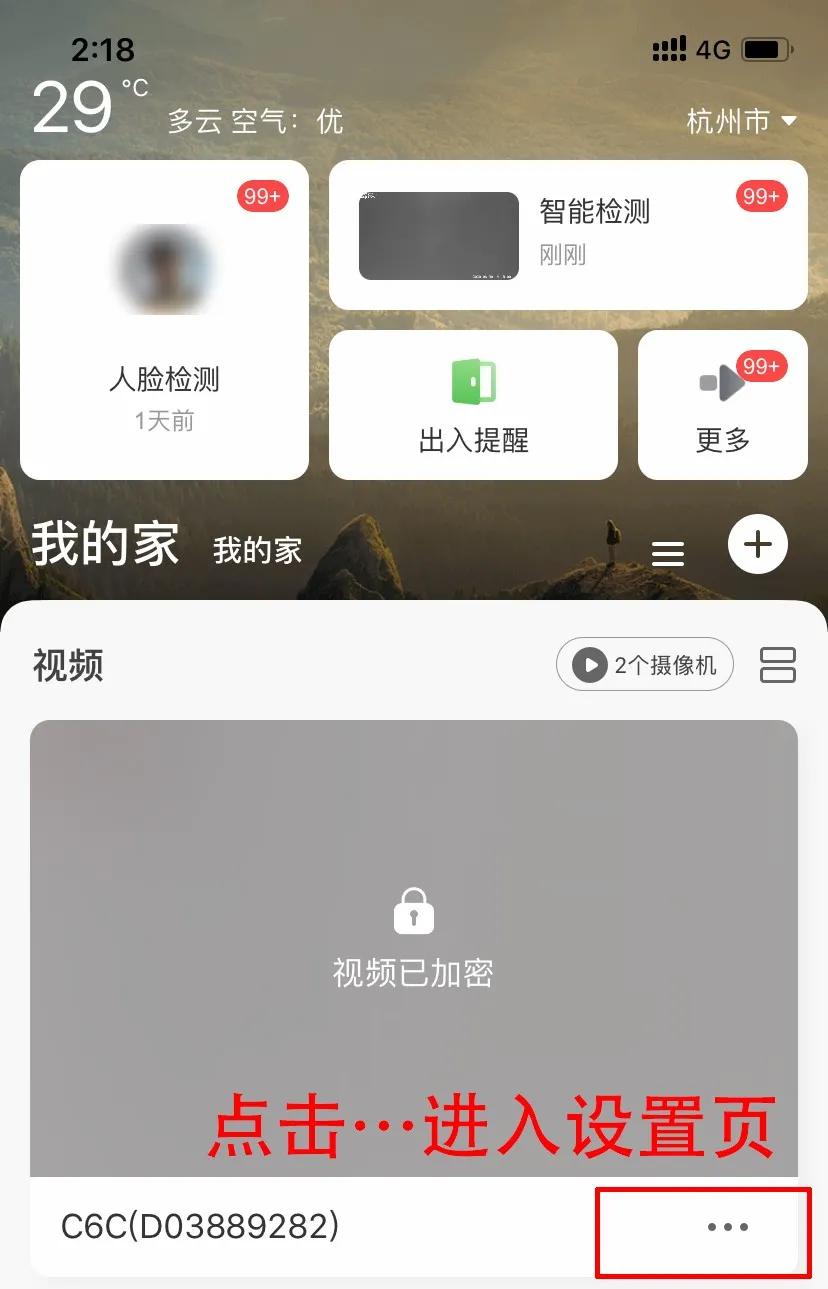828x1289 pixels.
Task: Open the 智能检测 smart detection thumbnail
Action: [438, 235]
